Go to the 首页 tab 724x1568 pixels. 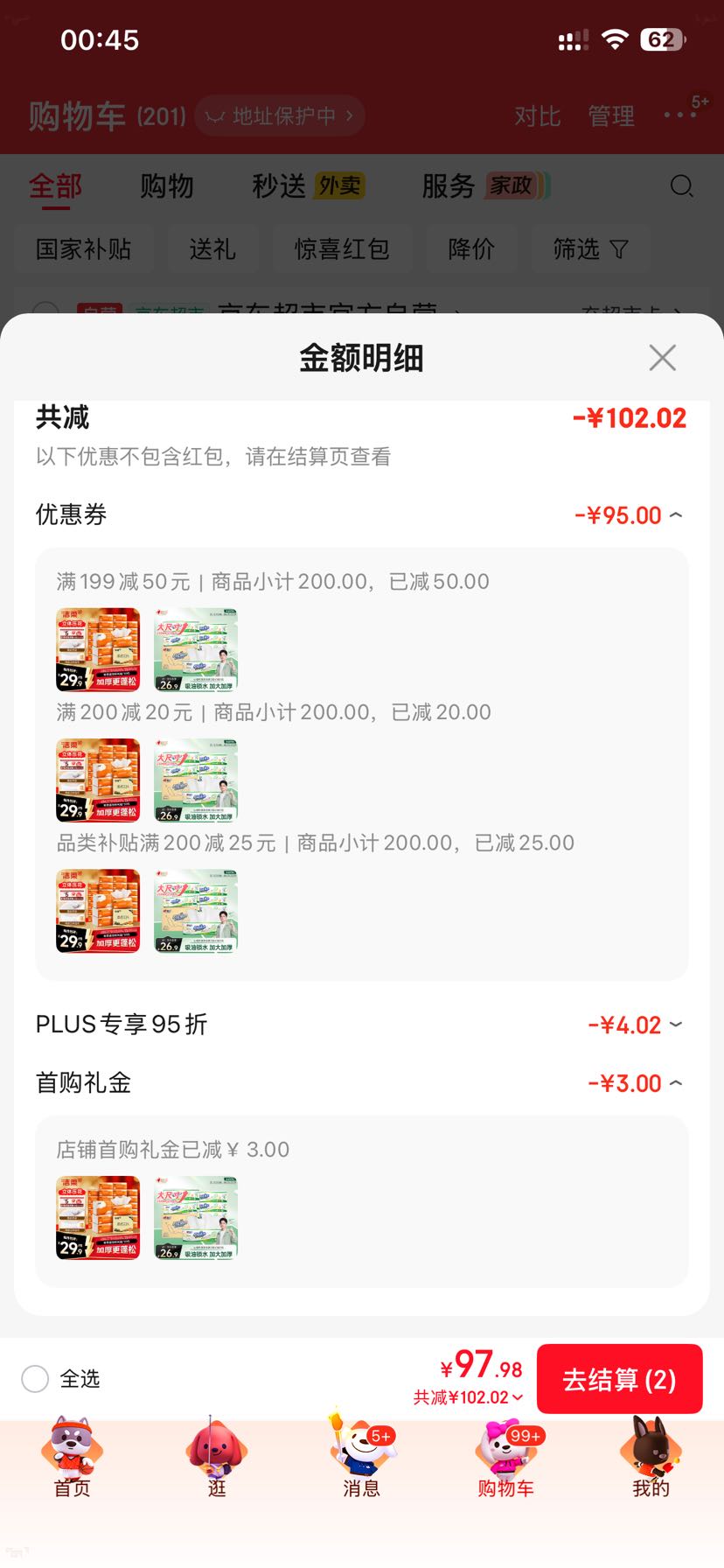coord(72,1458)
